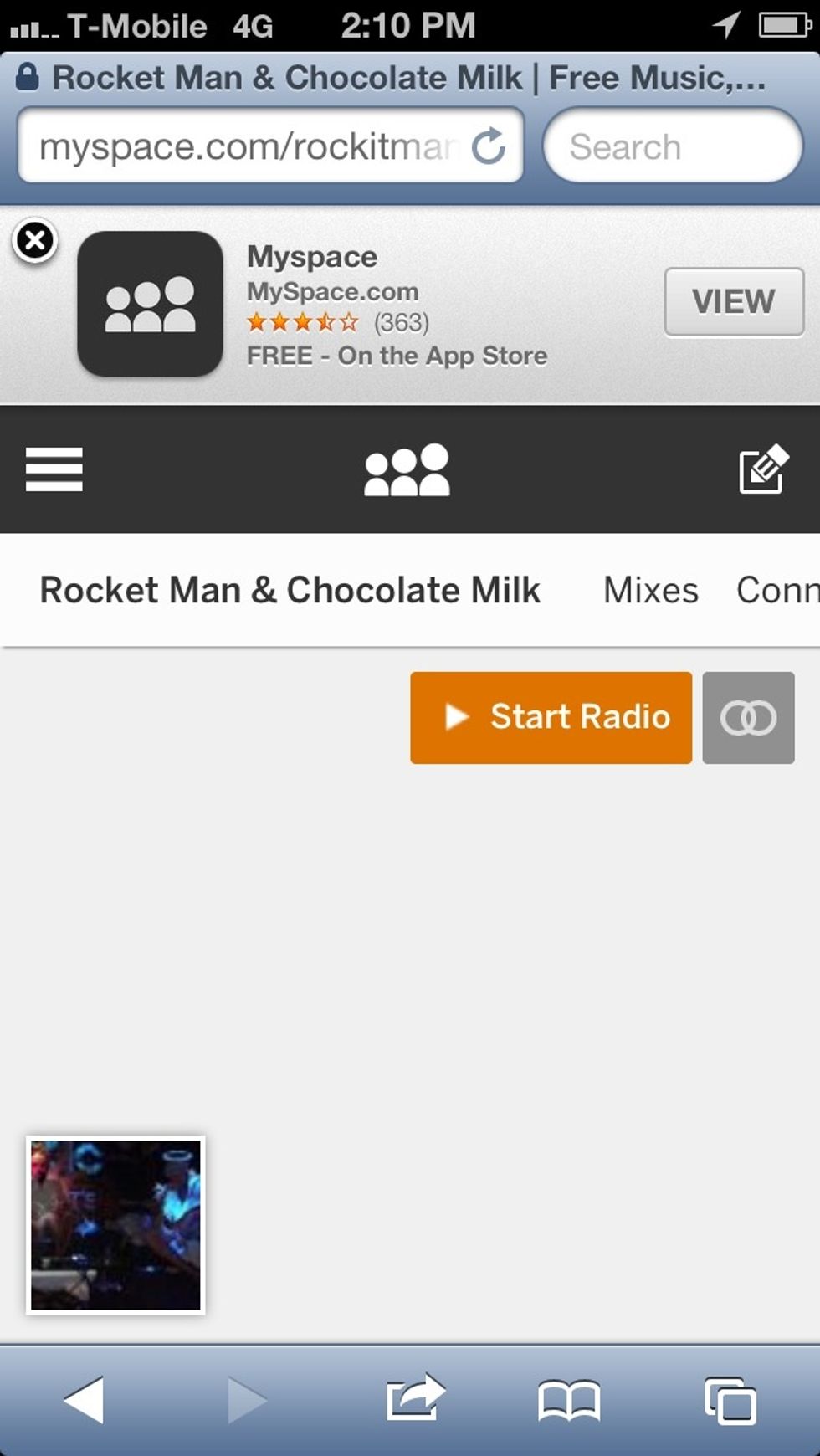Screen dimensions: 820x1456
Task: Go back to the previous page
Action: (x=84, y=1399)
